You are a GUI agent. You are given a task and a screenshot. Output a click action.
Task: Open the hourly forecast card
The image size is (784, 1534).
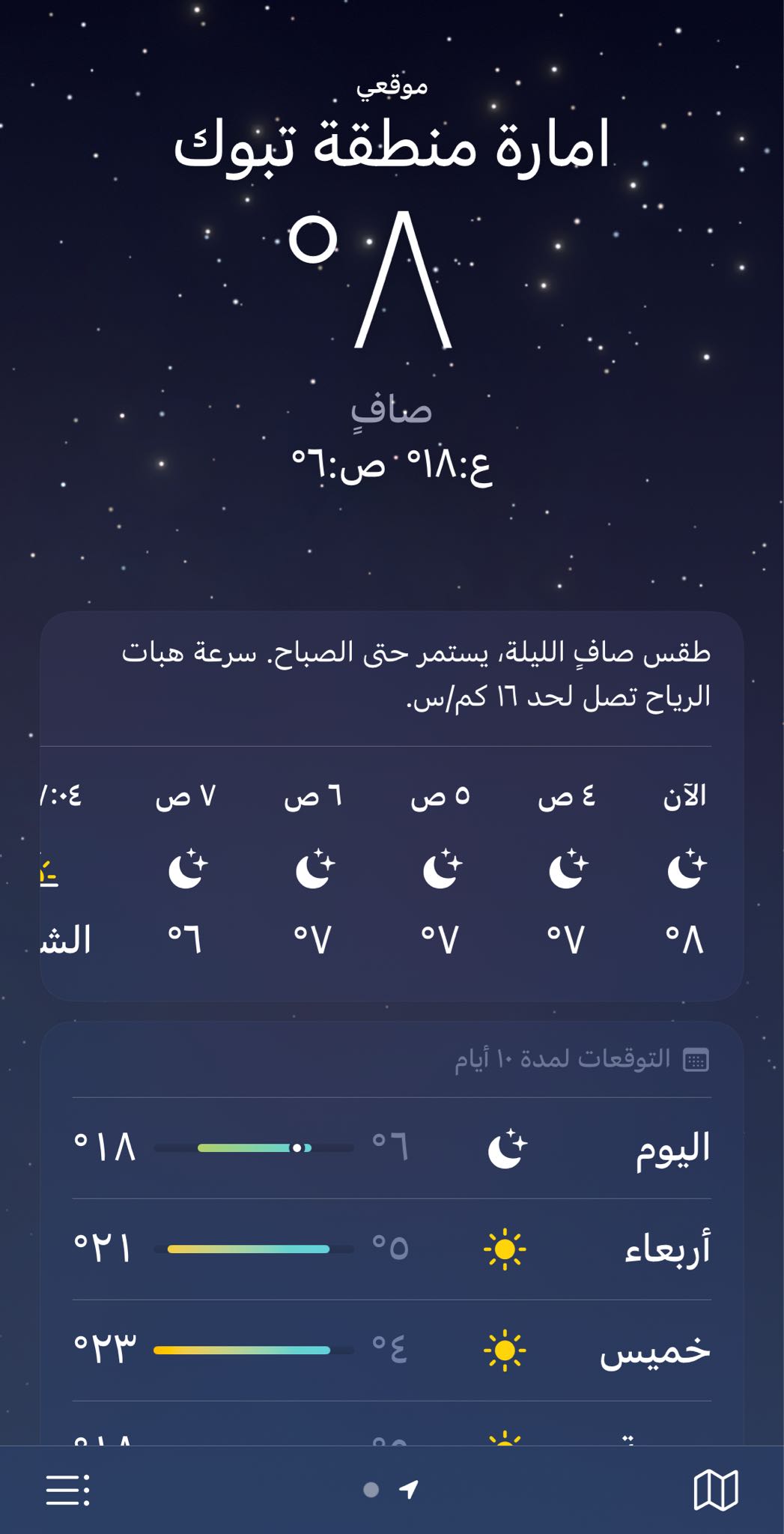(391, 869)
